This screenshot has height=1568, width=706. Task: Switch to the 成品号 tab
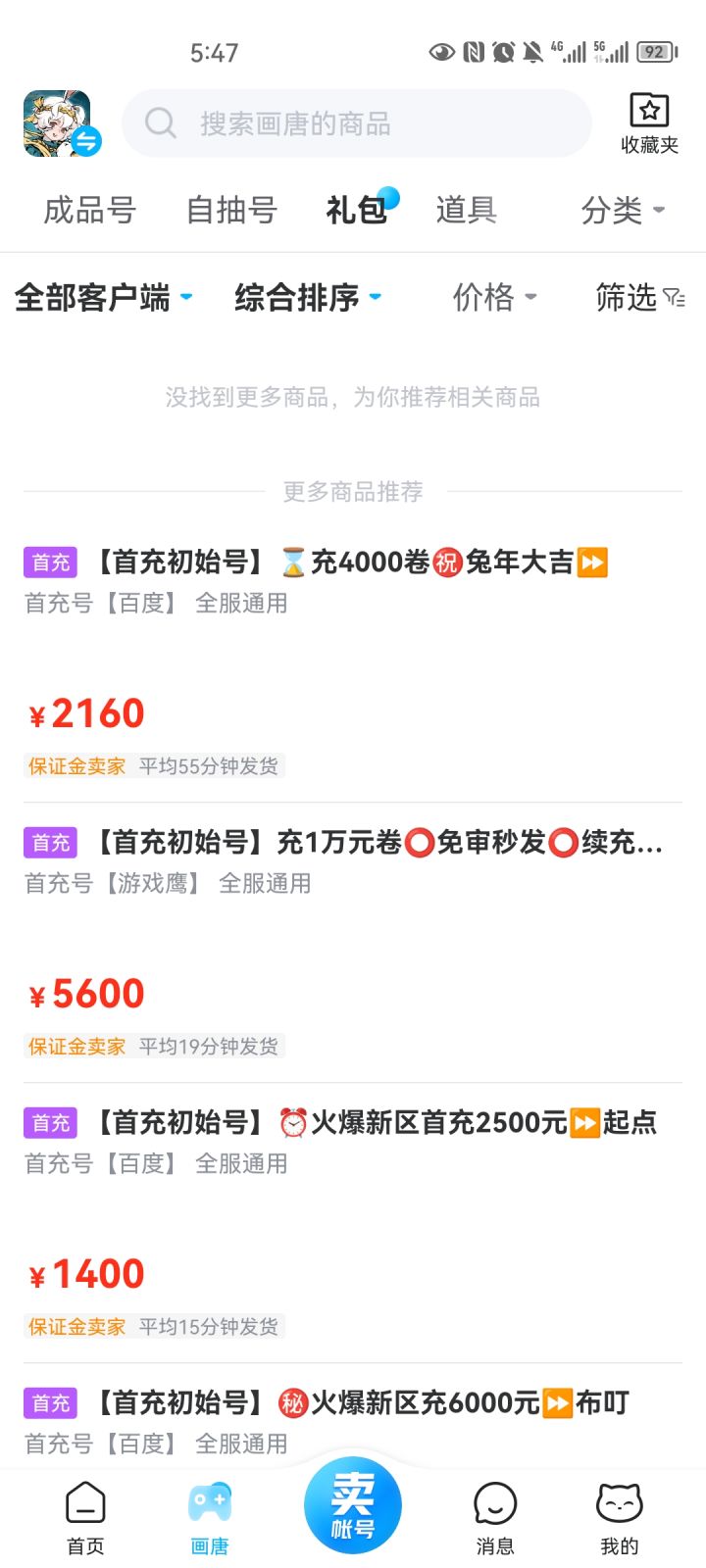(89, 210)
